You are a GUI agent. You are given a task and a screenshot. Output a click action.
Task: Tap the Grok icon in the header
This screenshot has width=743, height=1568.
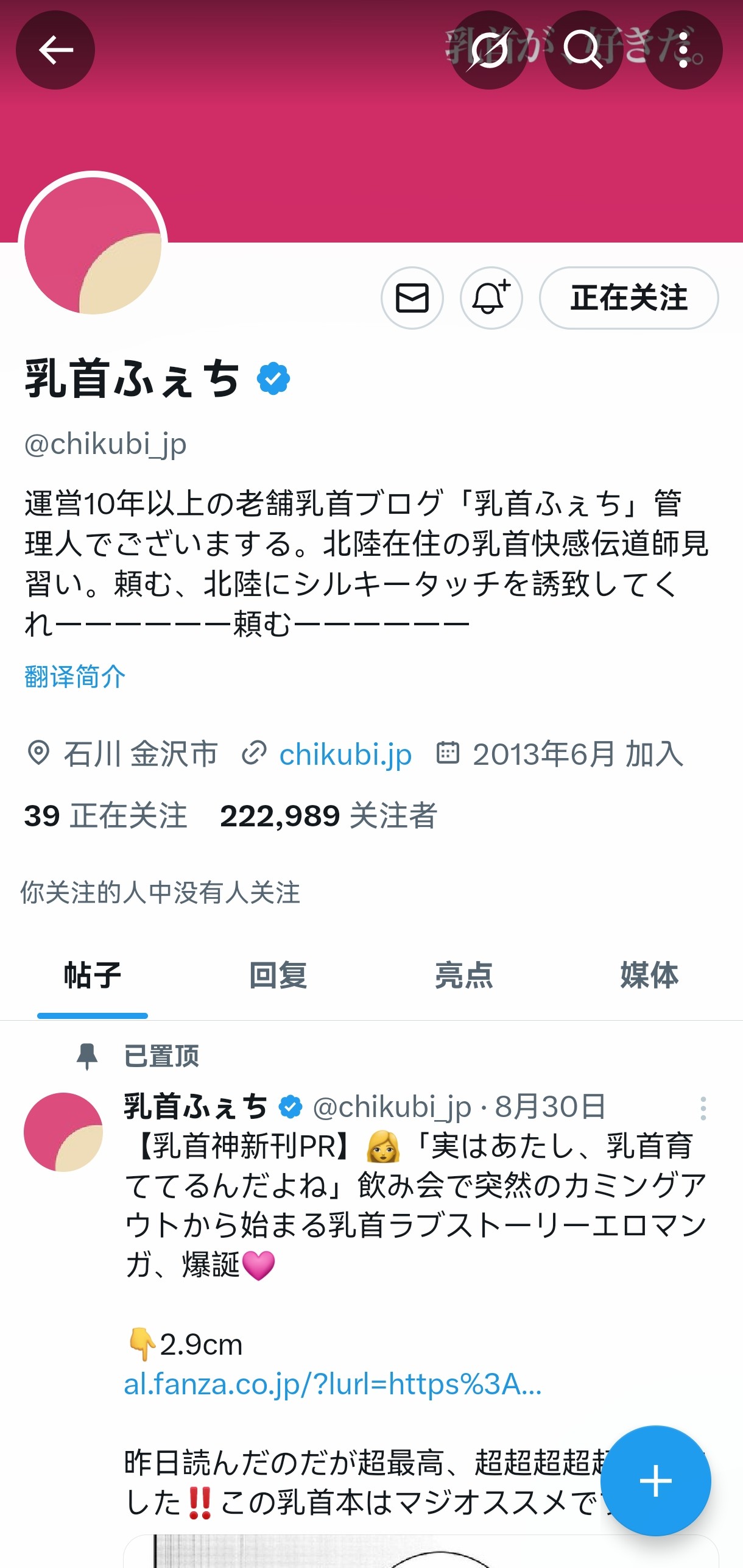pos(489,50)
